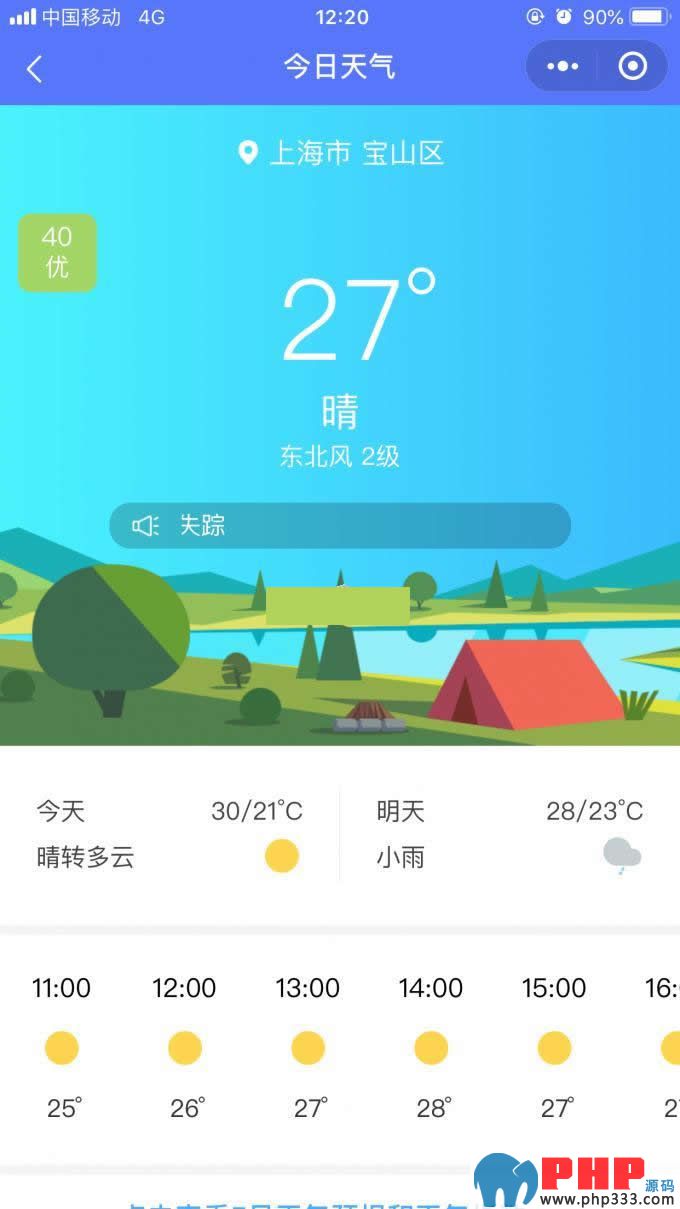680x1209 pixels.
Task: Change location from 上海市 宝山区
Action: pos(341,153)
